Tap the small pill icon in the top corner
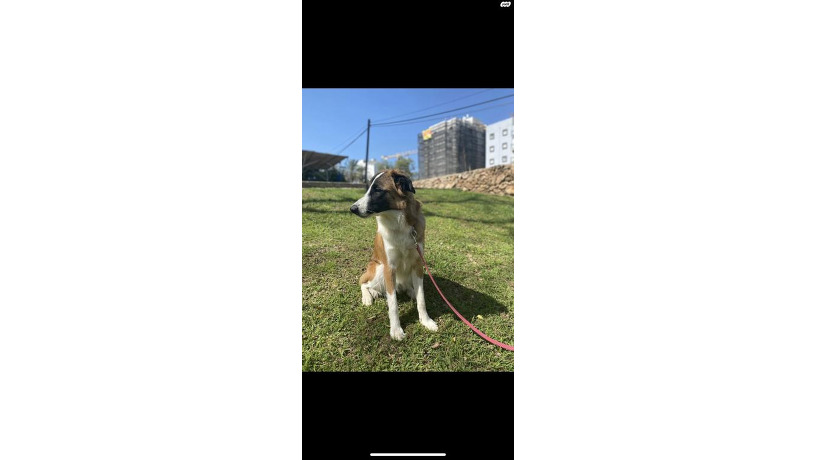This screenshot has width=816, height=460. 505,4
